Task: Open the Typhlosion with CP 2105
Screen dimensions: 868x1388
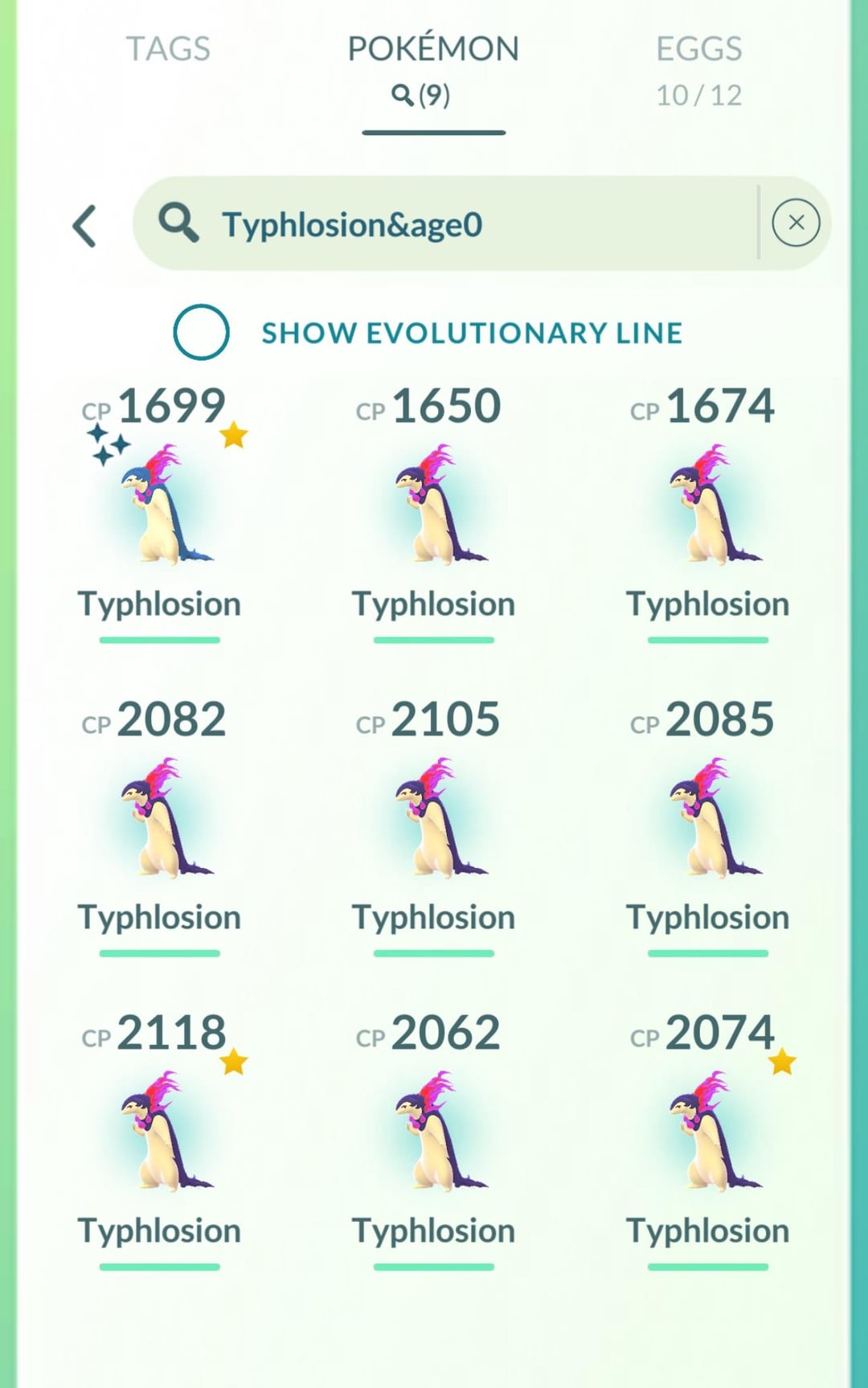Action: [x=434, y=820]
